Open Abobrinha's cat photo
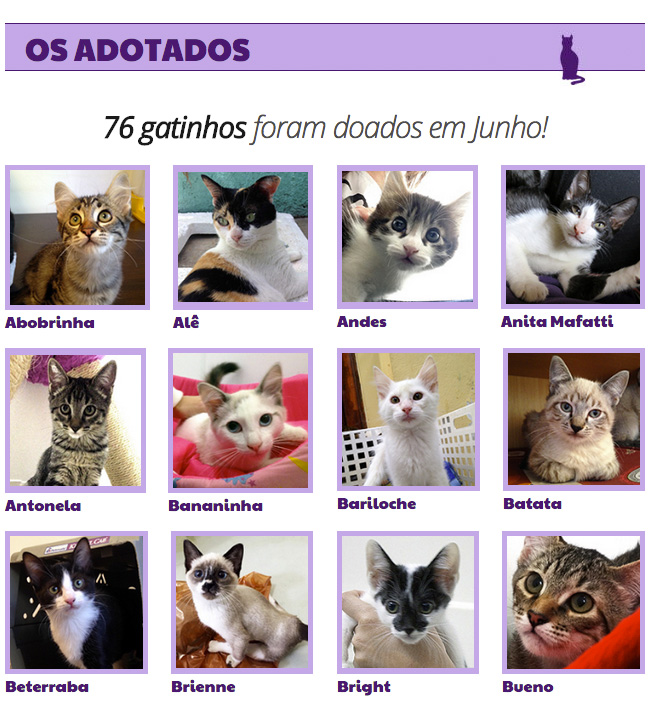The height and width of the screenshot is (701, 650). click(x=77, y=237)
